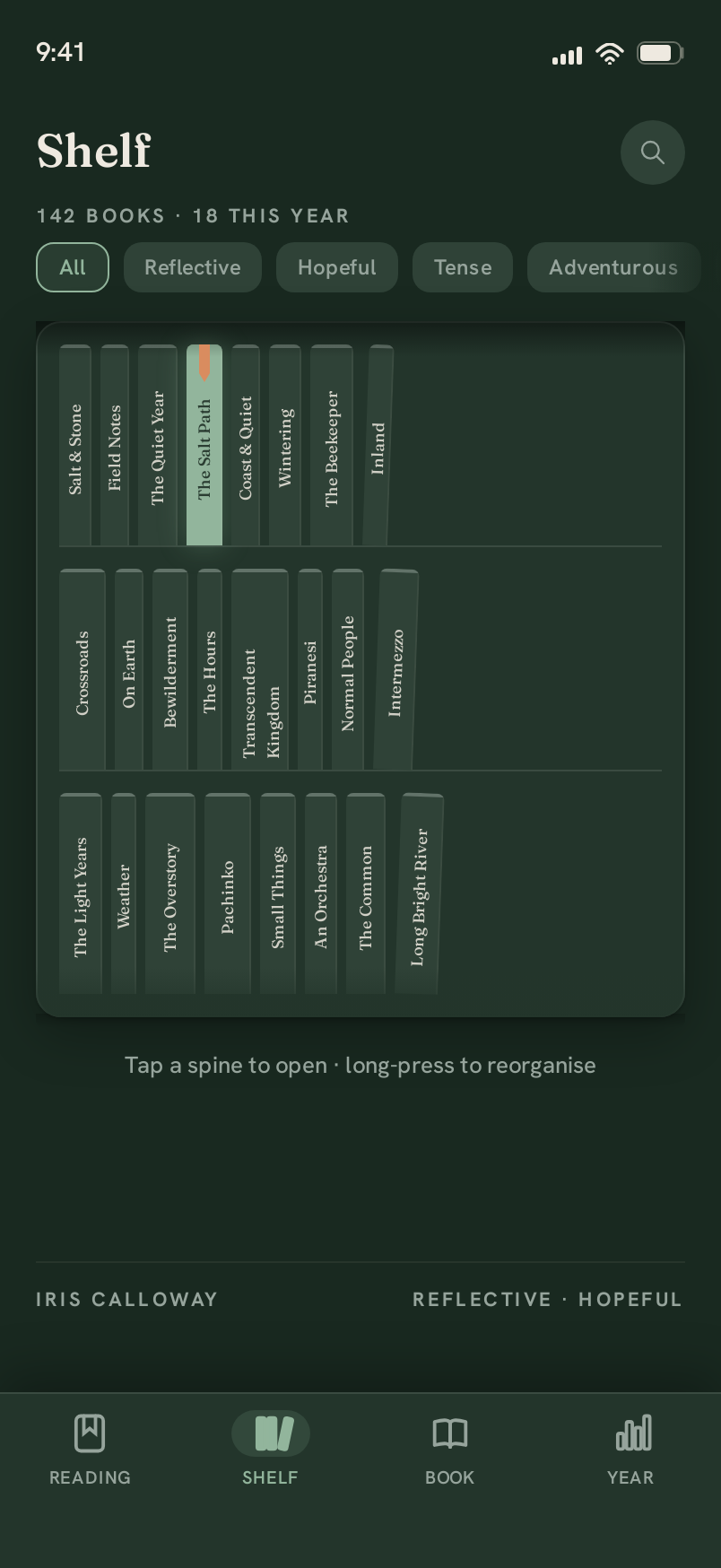Tap the Pachinko book spine
The image size is (721, 1568).
click(228, 893)
